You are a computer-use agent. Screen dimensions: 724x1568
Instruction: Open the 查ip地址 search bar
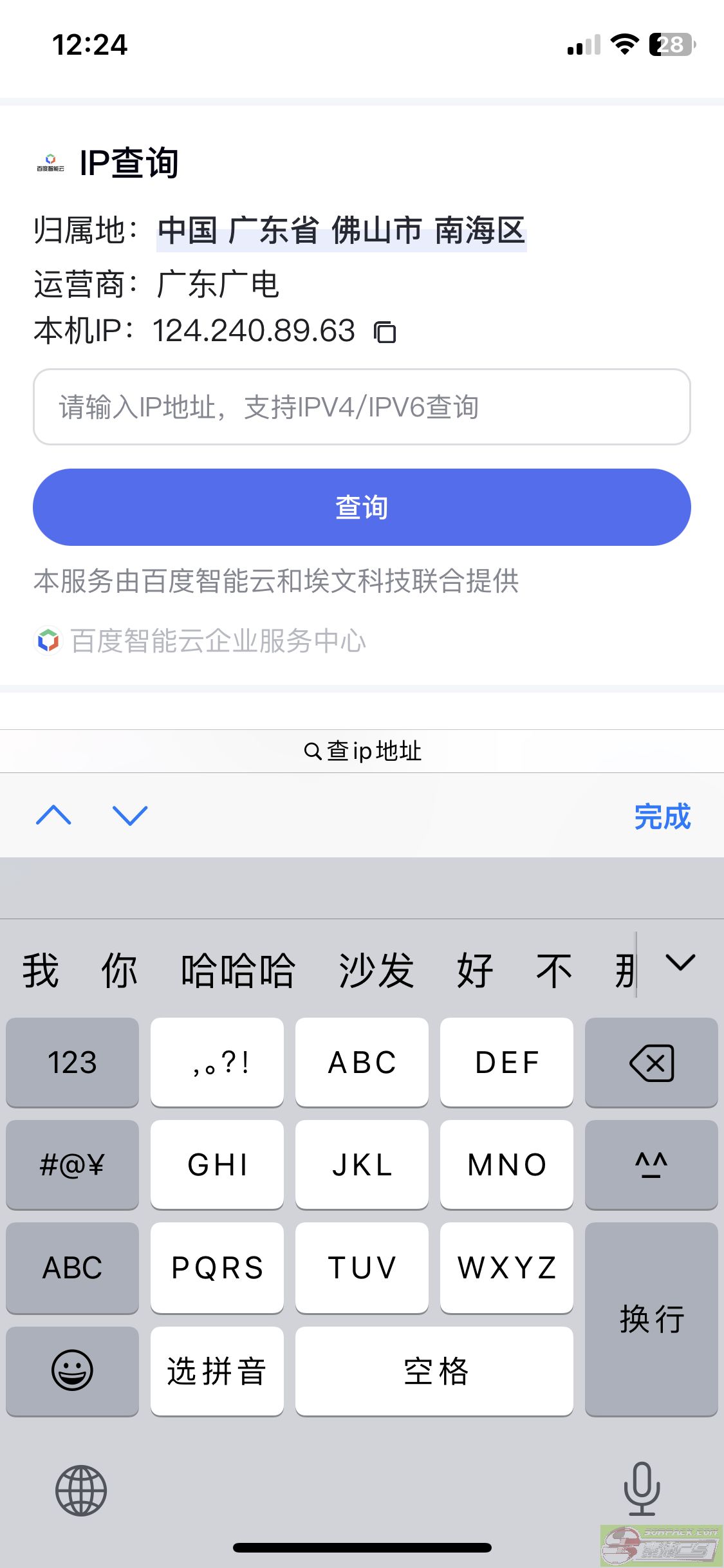point(362,751)
